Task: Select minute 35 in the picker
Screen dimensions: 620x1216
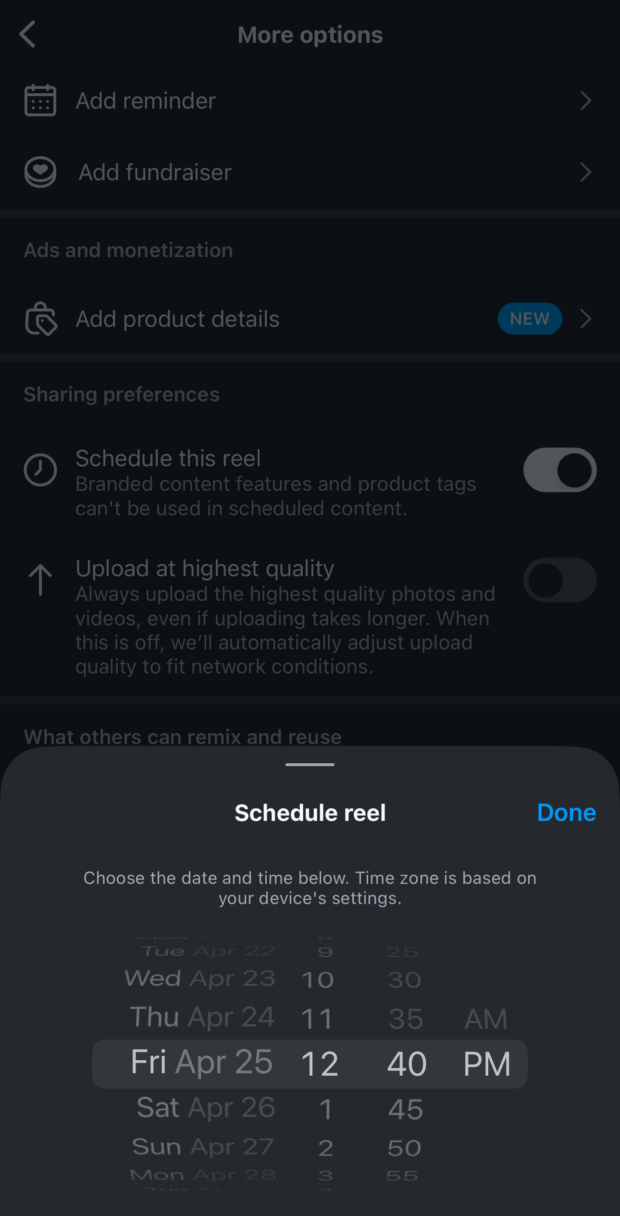Action: click(406, 1019)
